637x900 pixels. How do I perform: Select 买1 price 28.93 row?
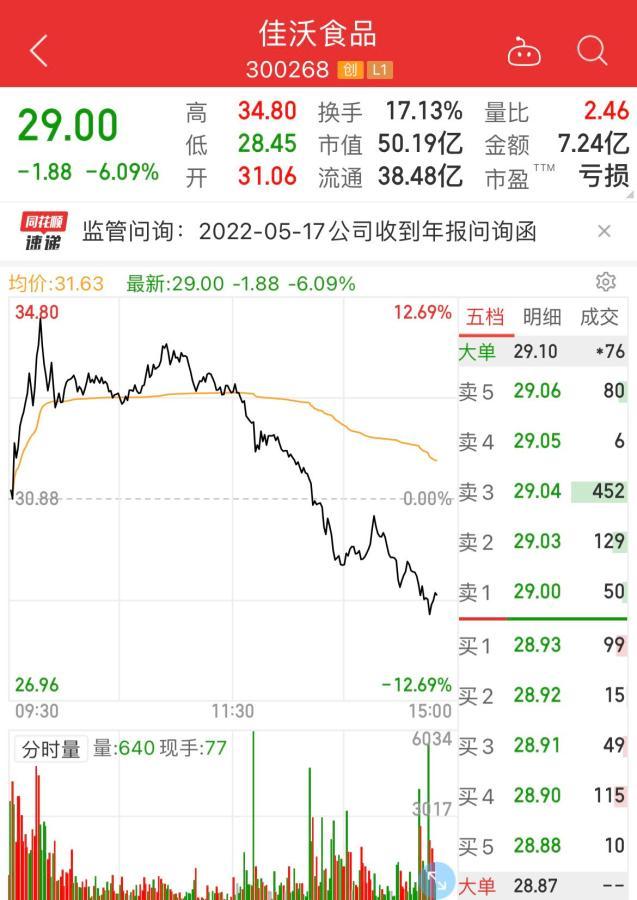point(542,646)
